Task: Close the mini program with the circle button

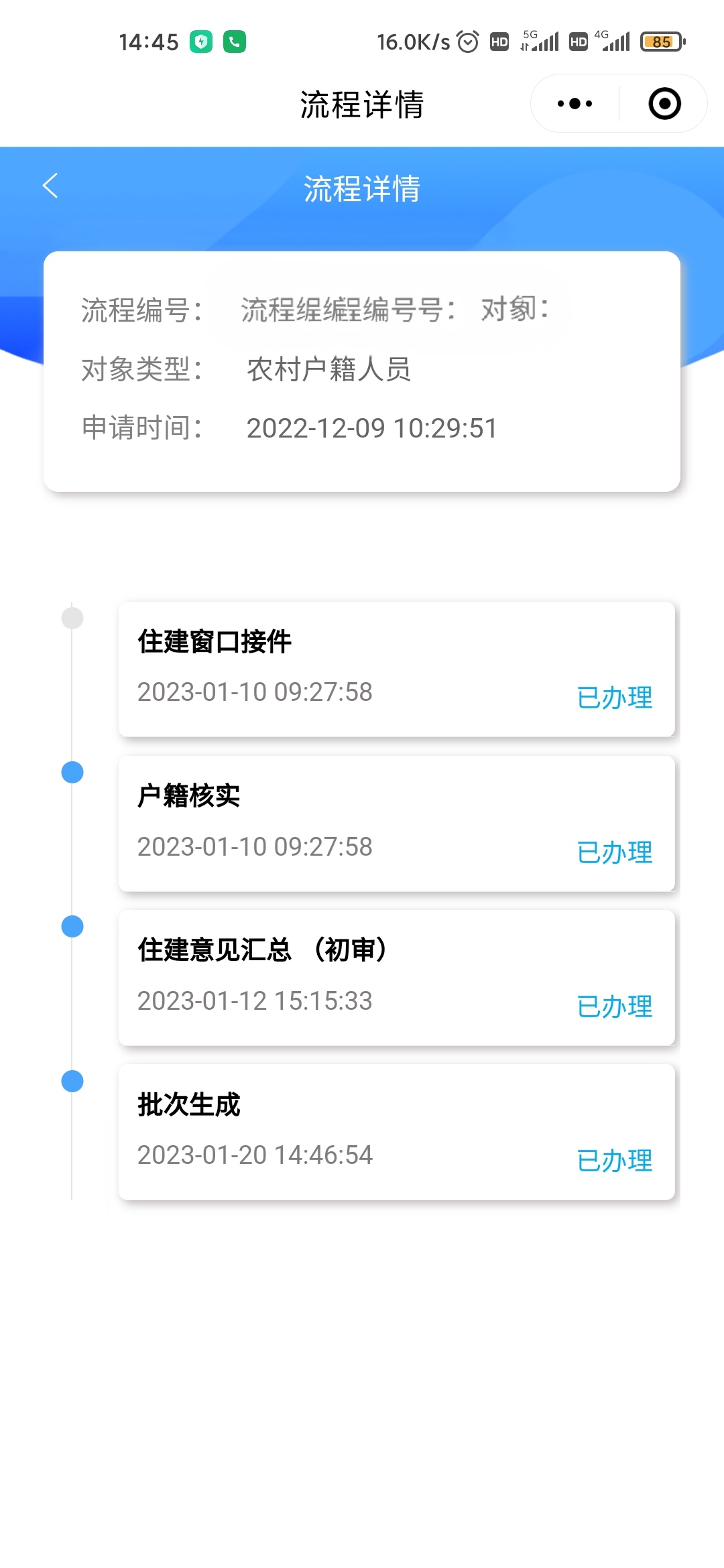Action: pyautogui.click(x=664, y=104)
